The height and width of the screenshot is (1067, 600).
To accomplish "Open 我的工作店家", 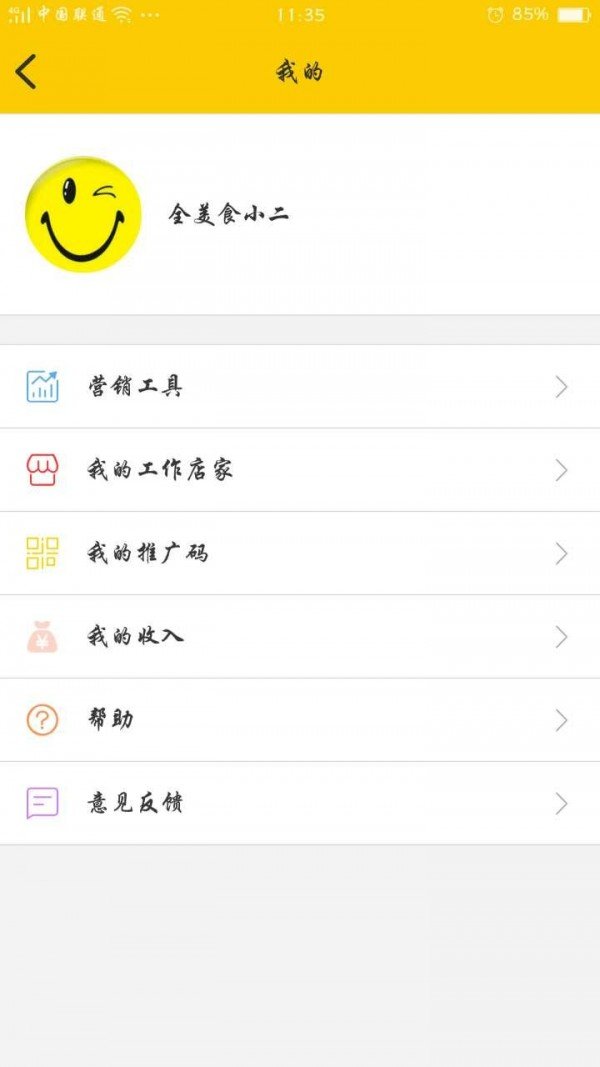I will click(x=300, y=470).
